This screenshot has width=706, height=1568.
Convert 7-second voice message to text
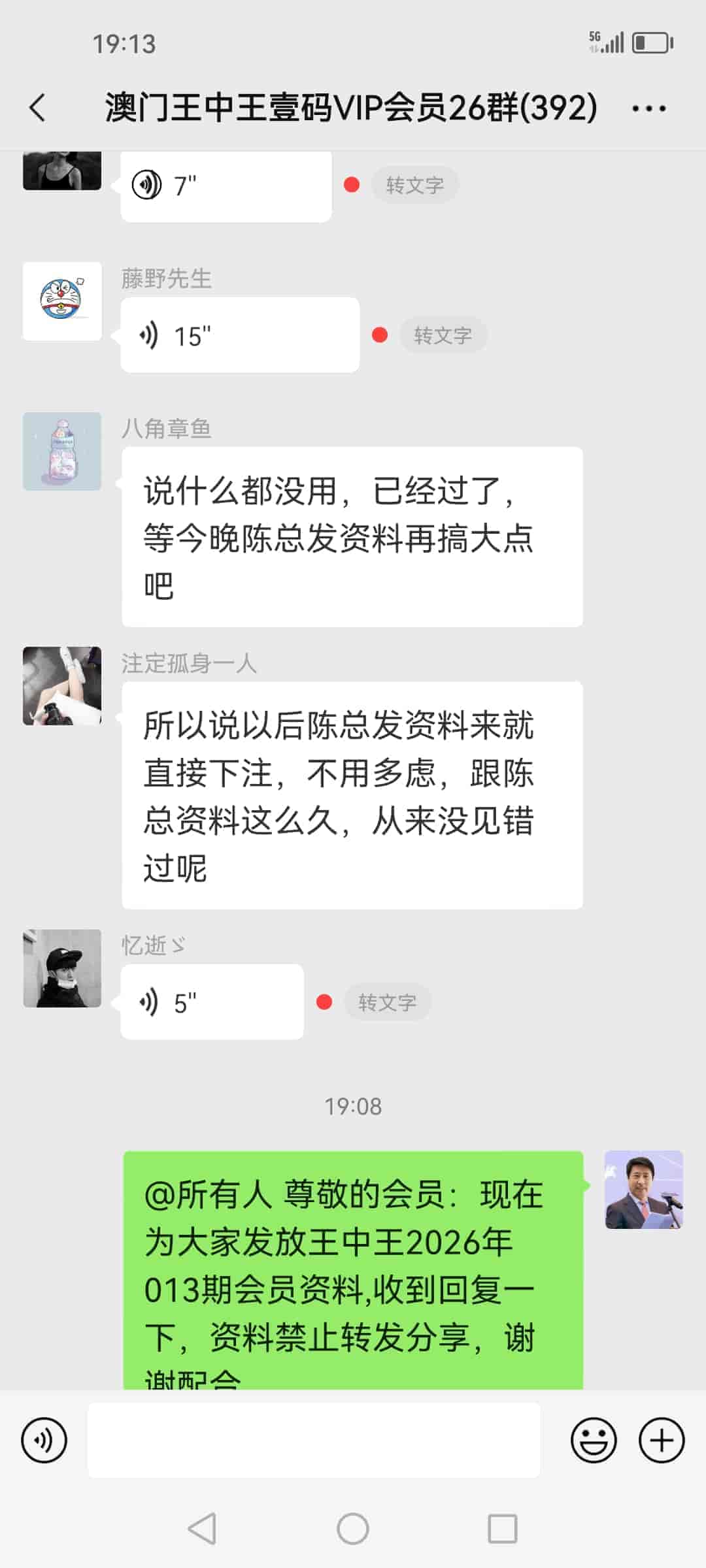(x=414, y=186)
